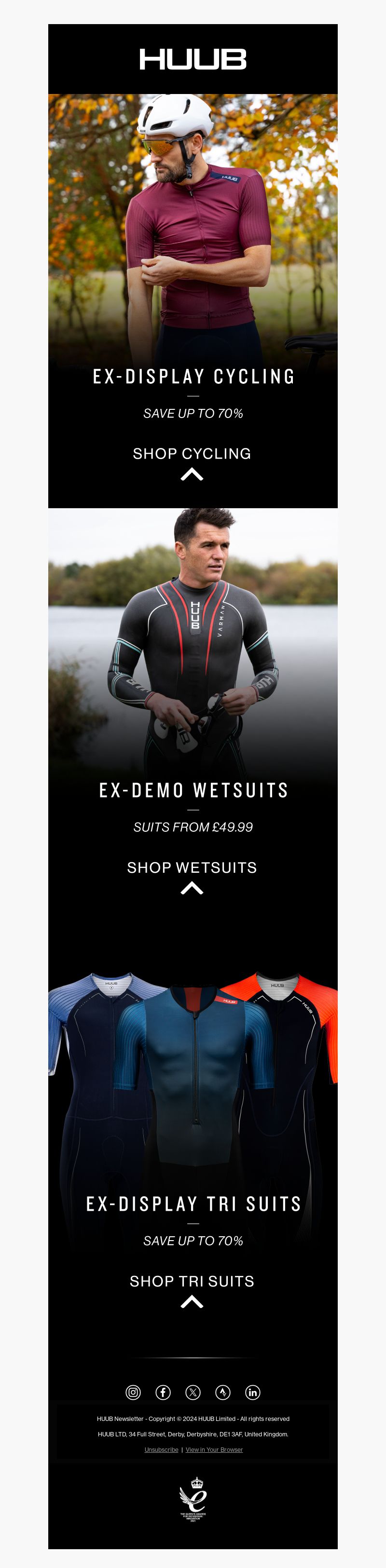Visit HUUB's Instagram page
The image size is (386, 1568).
click(133, 1392)
